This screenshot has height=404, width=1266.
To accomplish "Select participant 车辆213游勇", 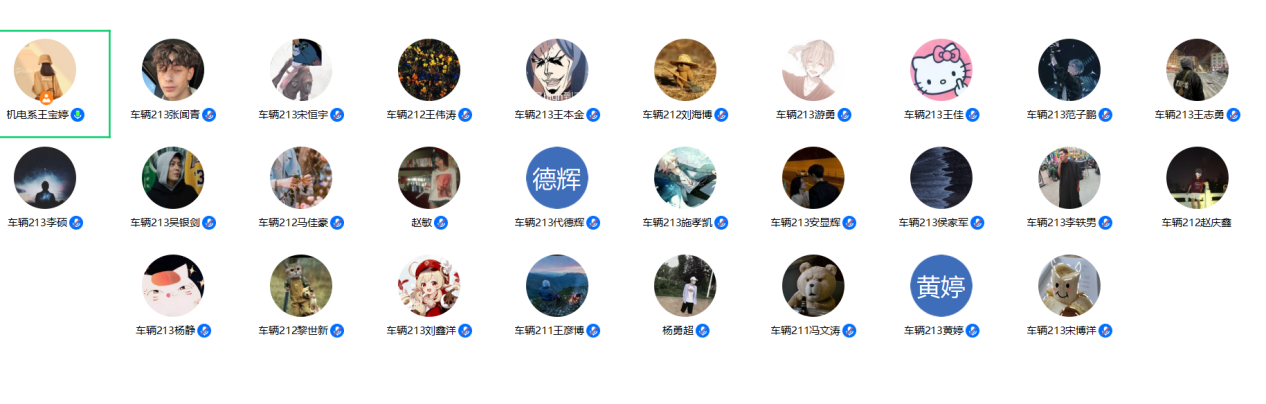I will click(813, 70).
